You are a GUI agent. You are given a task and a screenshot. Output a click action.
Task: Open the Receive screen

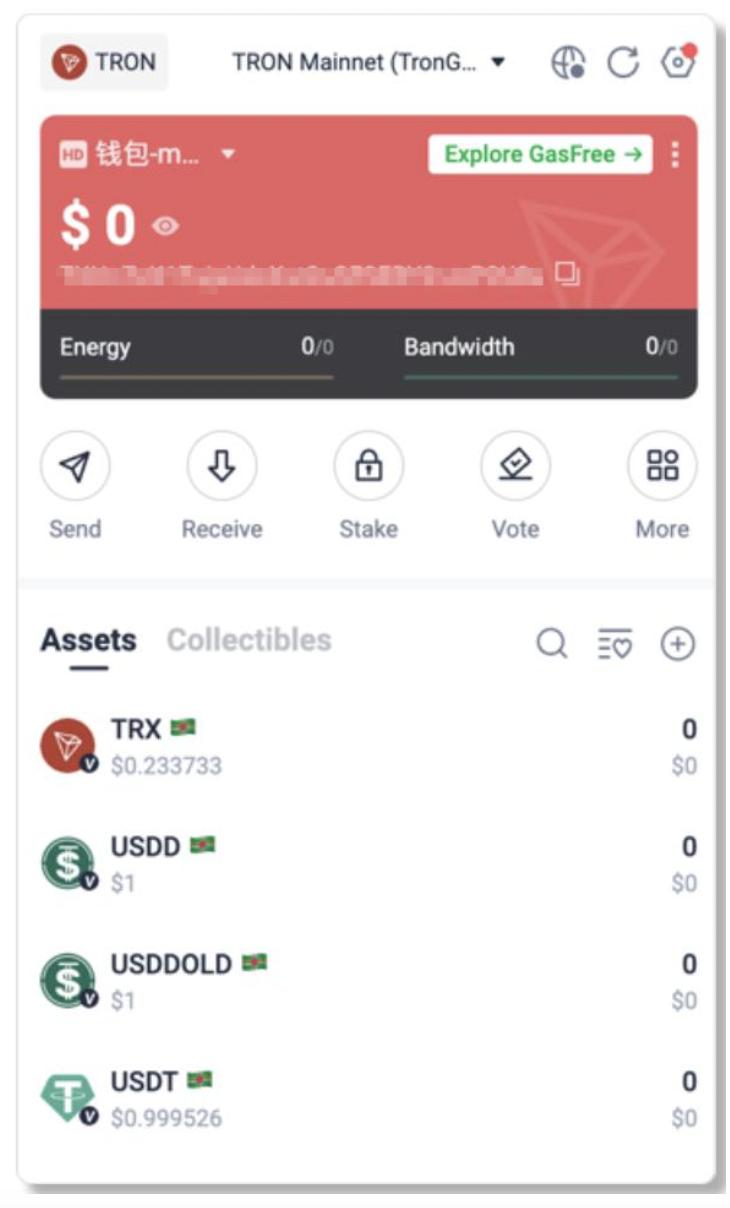click(x=222, y=466)
